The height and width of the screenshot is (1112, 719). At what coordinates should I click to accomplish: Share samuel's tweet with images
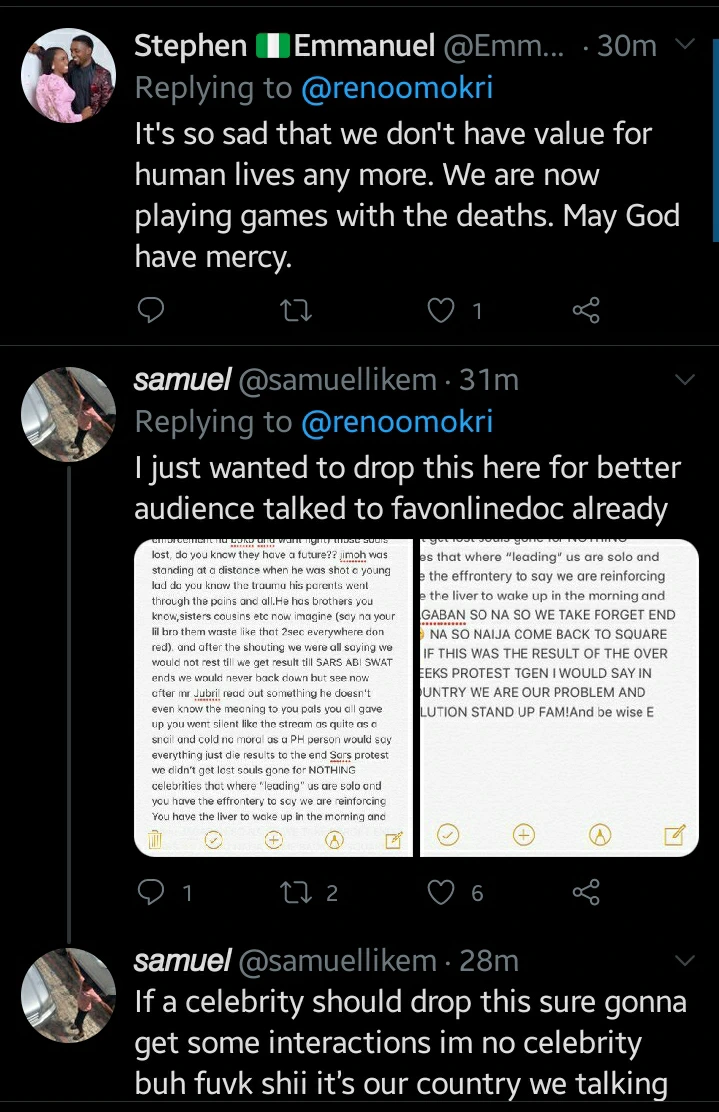[586, 891]
